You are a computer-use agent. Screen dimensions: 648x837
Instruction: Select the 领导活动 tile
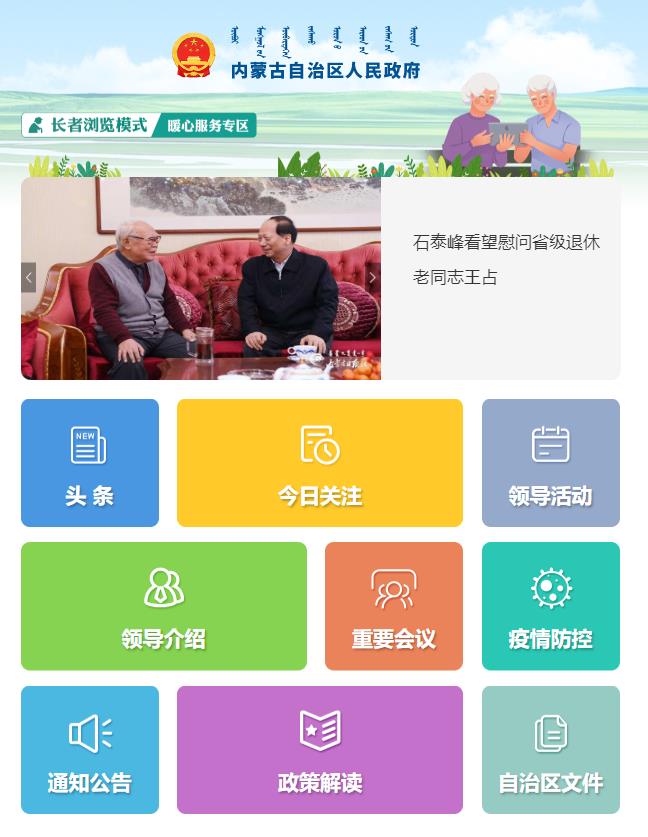pos(550,463)
